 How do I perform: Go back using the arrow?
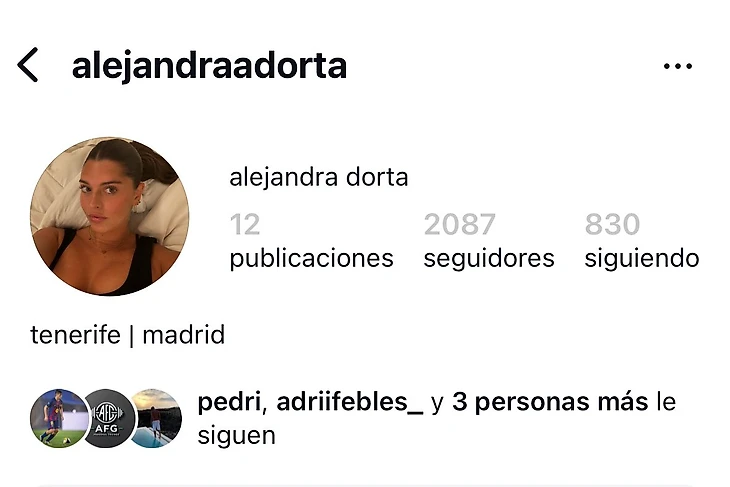tap(28, 66)
